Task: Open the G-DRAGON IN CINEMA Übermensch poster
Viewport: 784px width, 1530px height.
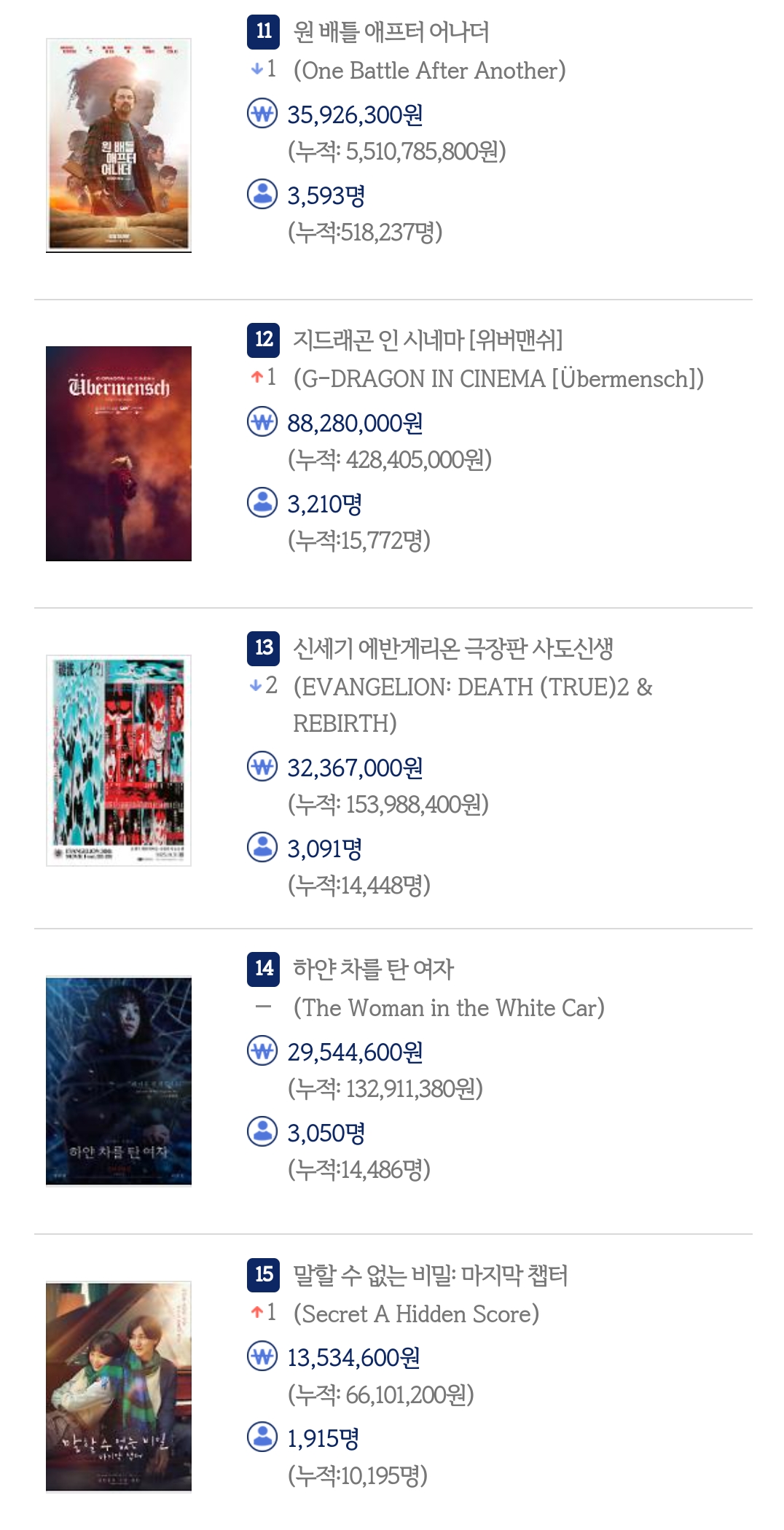Action: [x=119, y=453]
